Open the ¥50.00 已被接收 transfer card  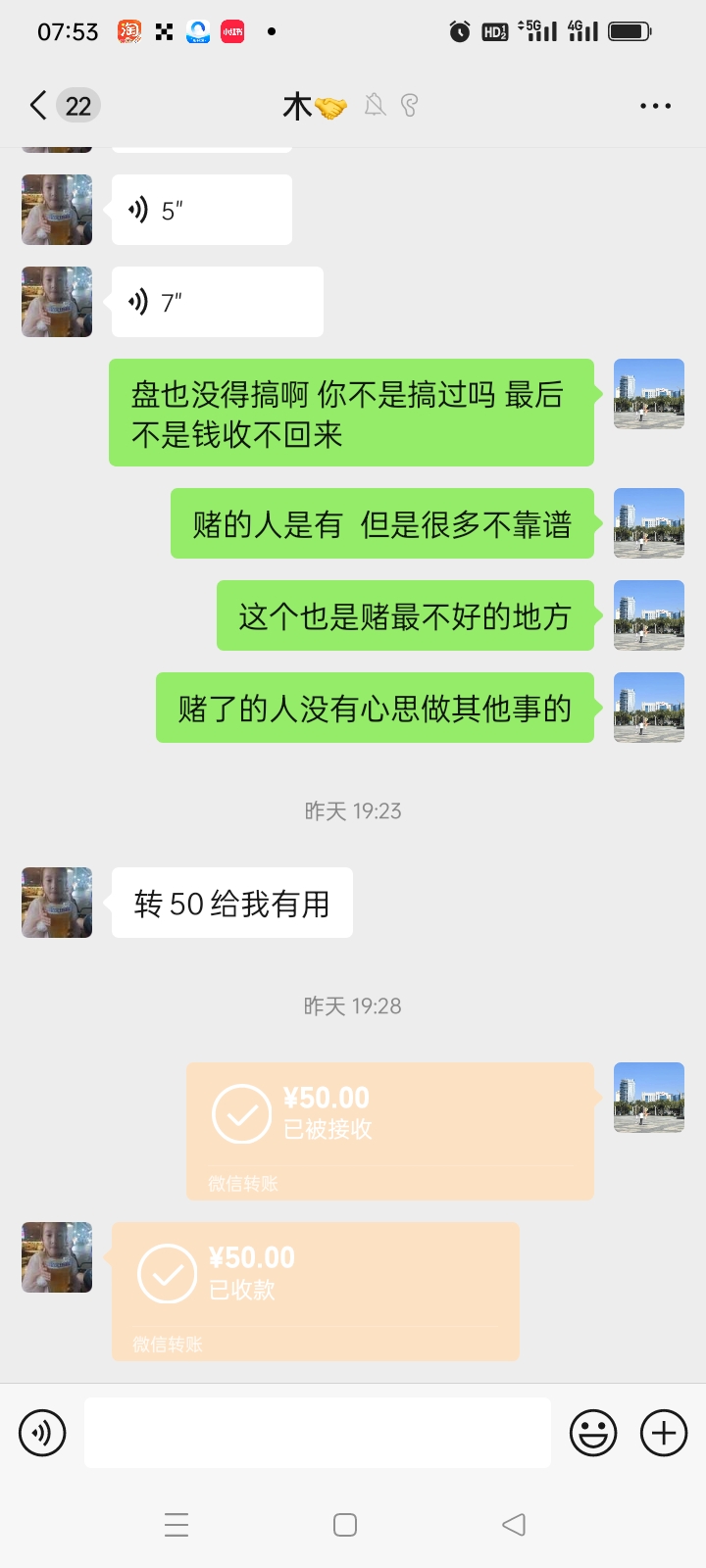coord(389,1130)
